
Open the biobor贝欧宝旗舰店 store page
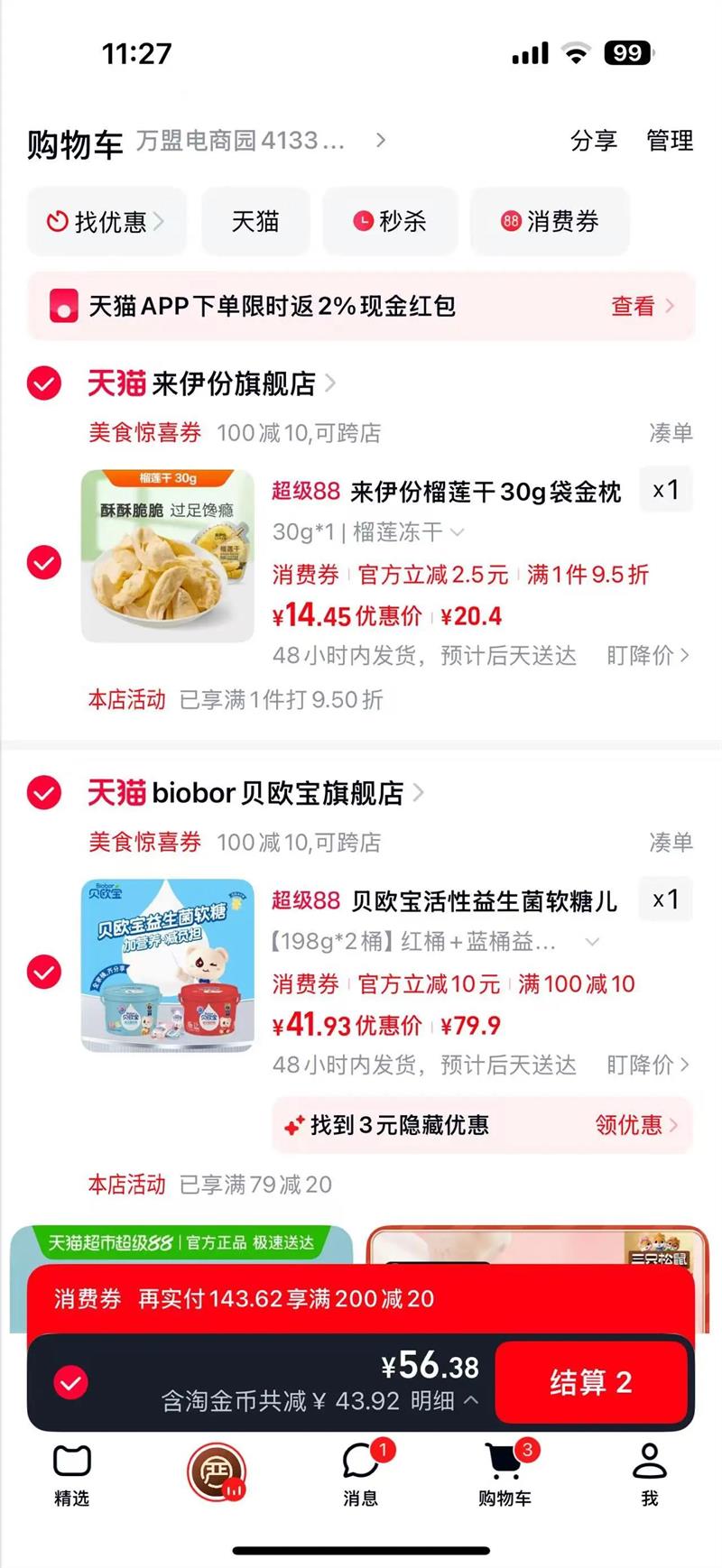pyautogui.click(x=278, y=793)
